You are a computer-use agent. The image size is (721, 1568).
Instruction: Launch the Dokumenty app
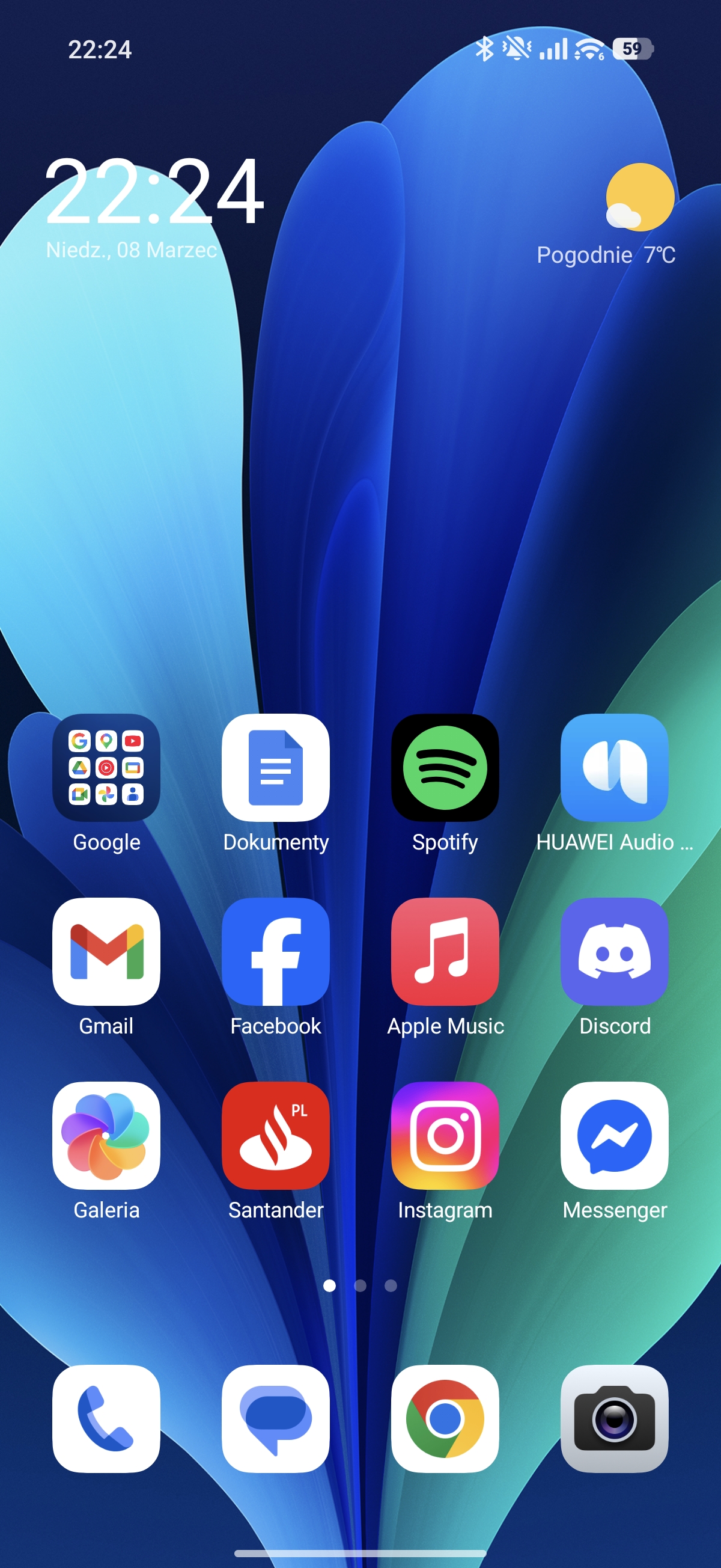276,768
